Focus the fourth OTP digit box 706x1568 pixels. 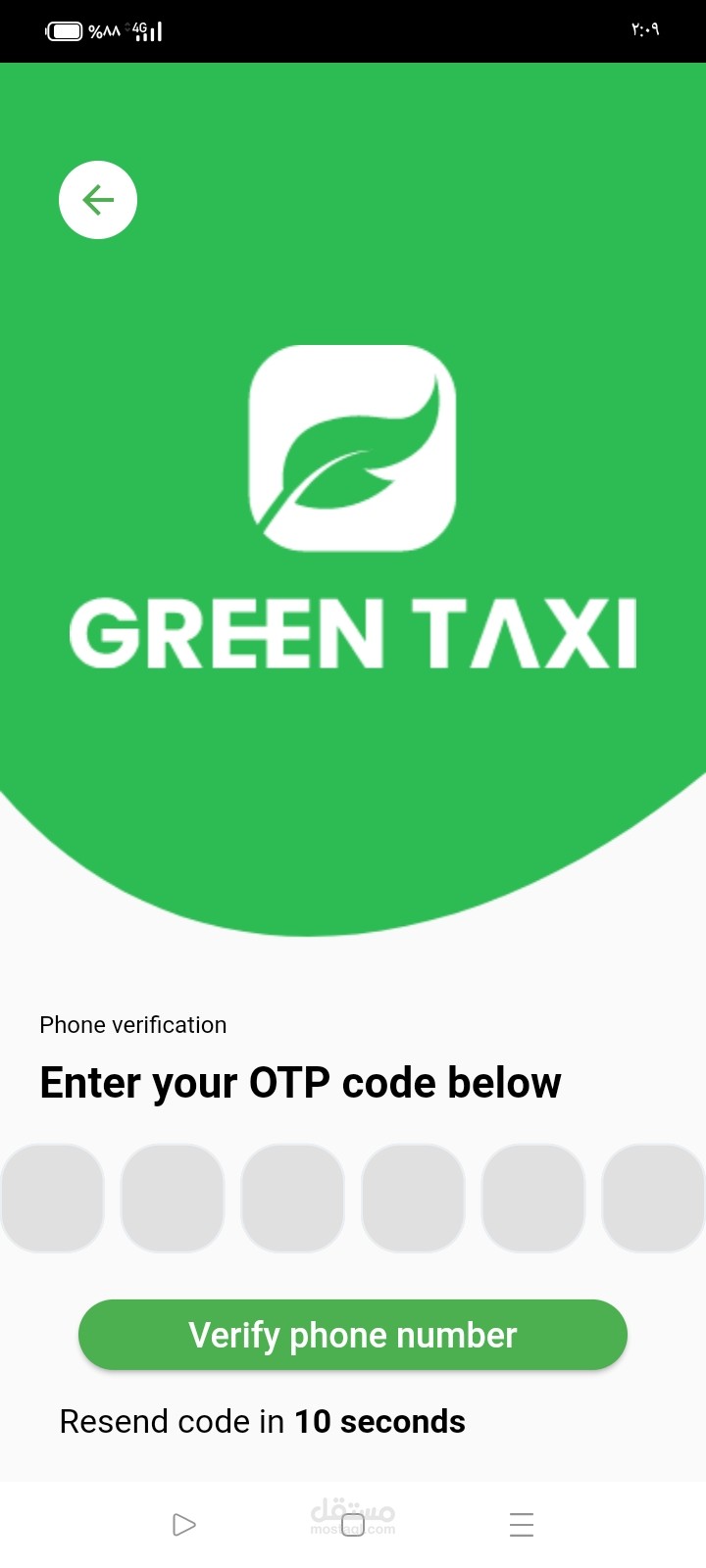pyautogui.click(x=413, y=1198)
